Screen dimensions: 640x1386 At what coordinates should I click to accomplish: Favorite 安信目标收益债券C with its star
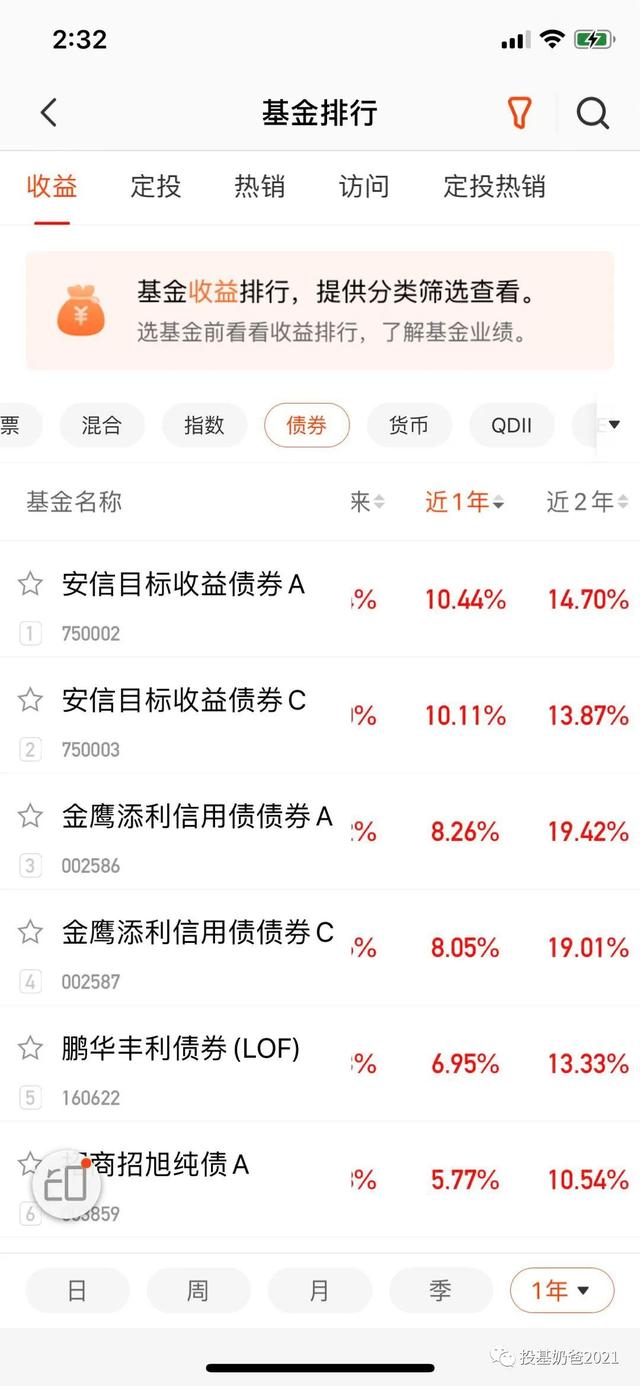pos(30,700)
